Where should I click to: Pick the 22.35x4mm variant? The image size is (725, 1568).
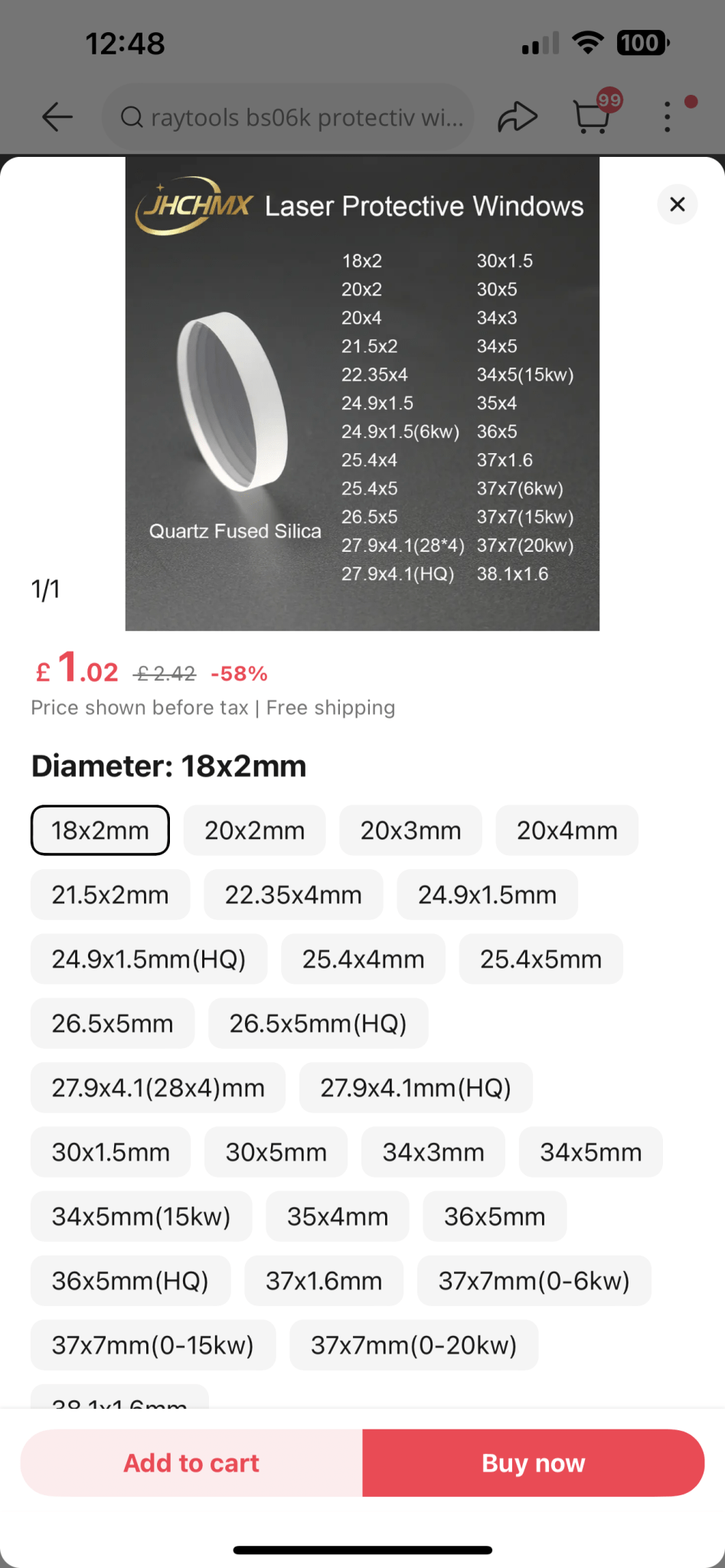(293, 894)
